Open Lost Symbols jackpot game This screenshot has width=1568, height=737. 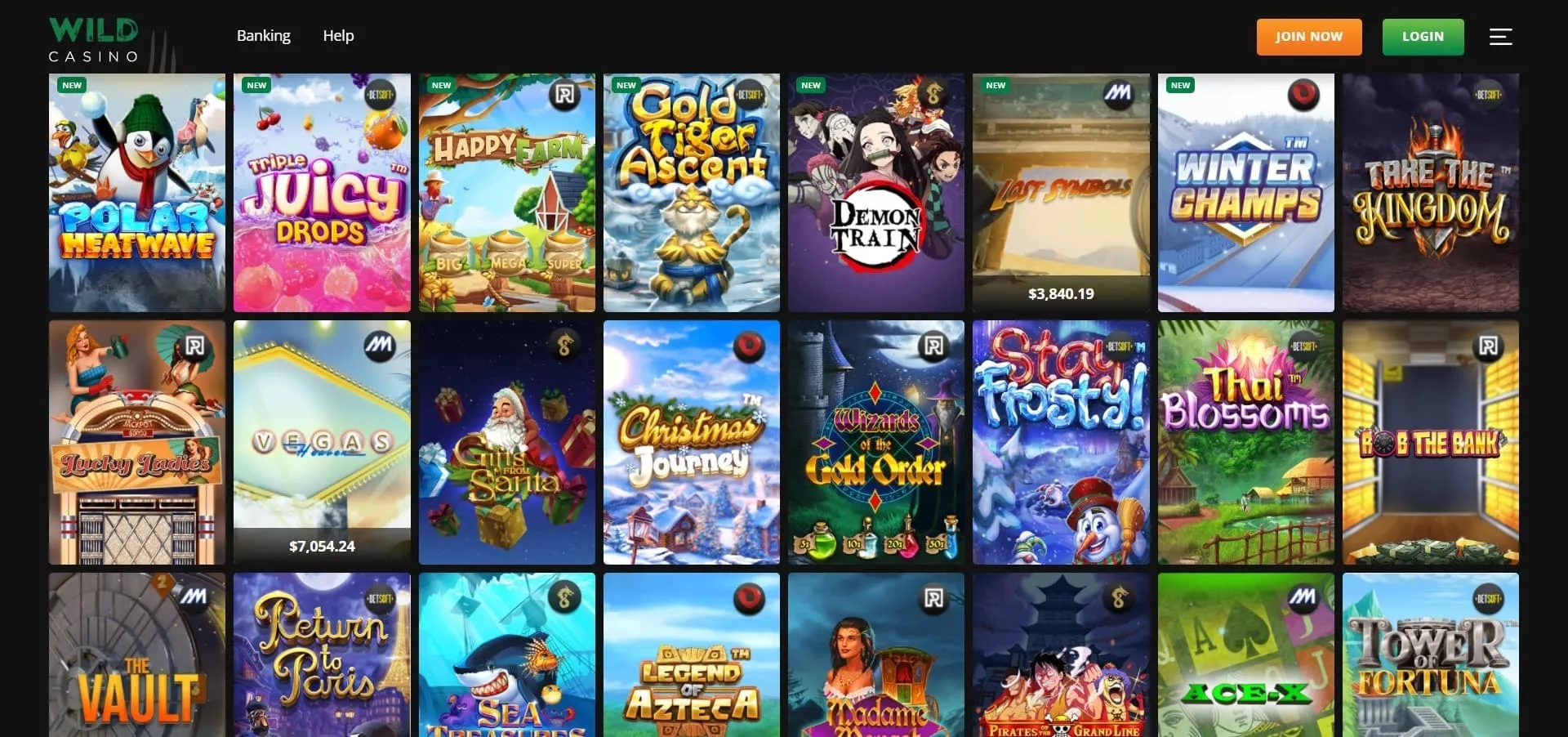(x=1060, y=193)
